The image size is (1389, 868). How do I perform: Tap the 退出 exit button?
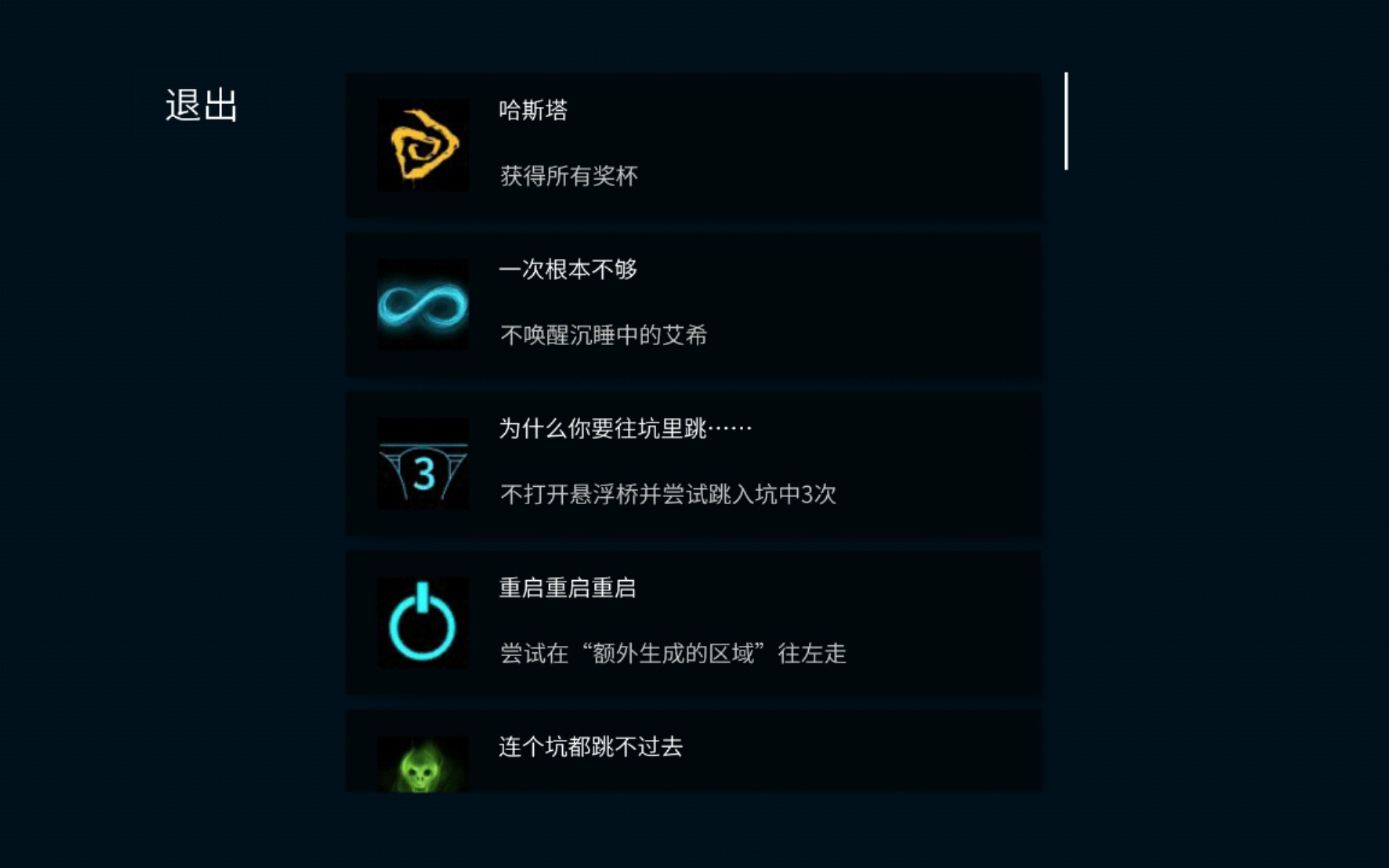pos(201,106)
